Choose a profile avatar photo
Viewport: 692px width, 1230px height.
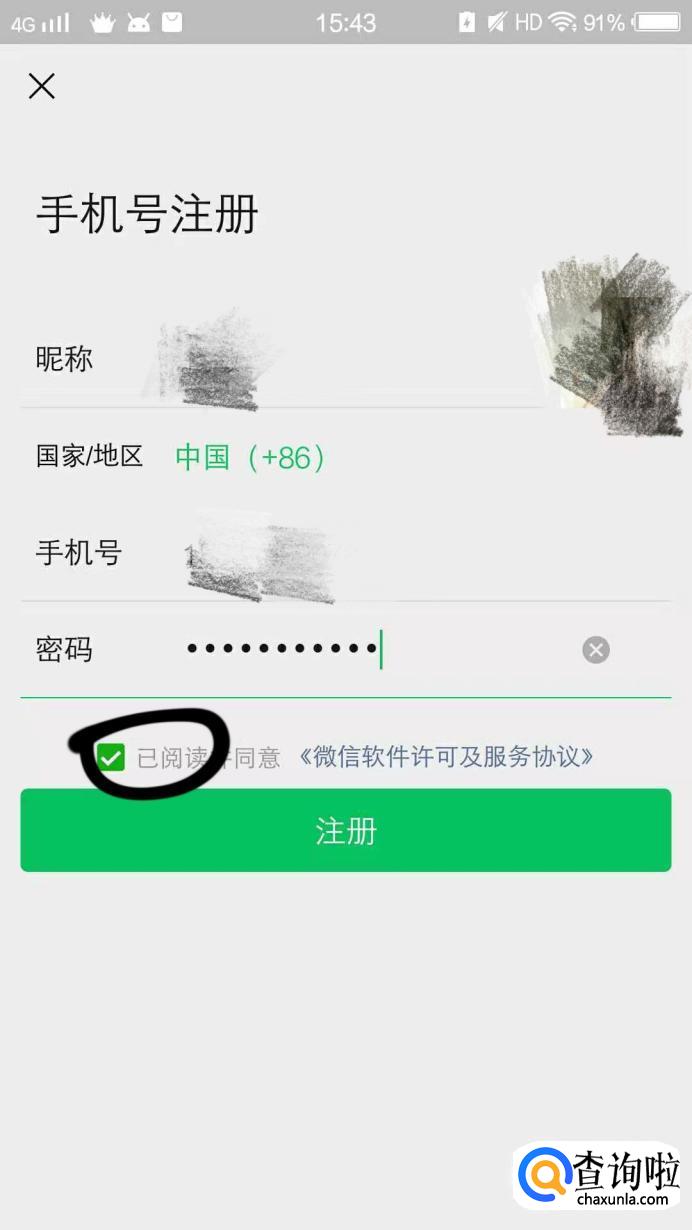(612, 345)
